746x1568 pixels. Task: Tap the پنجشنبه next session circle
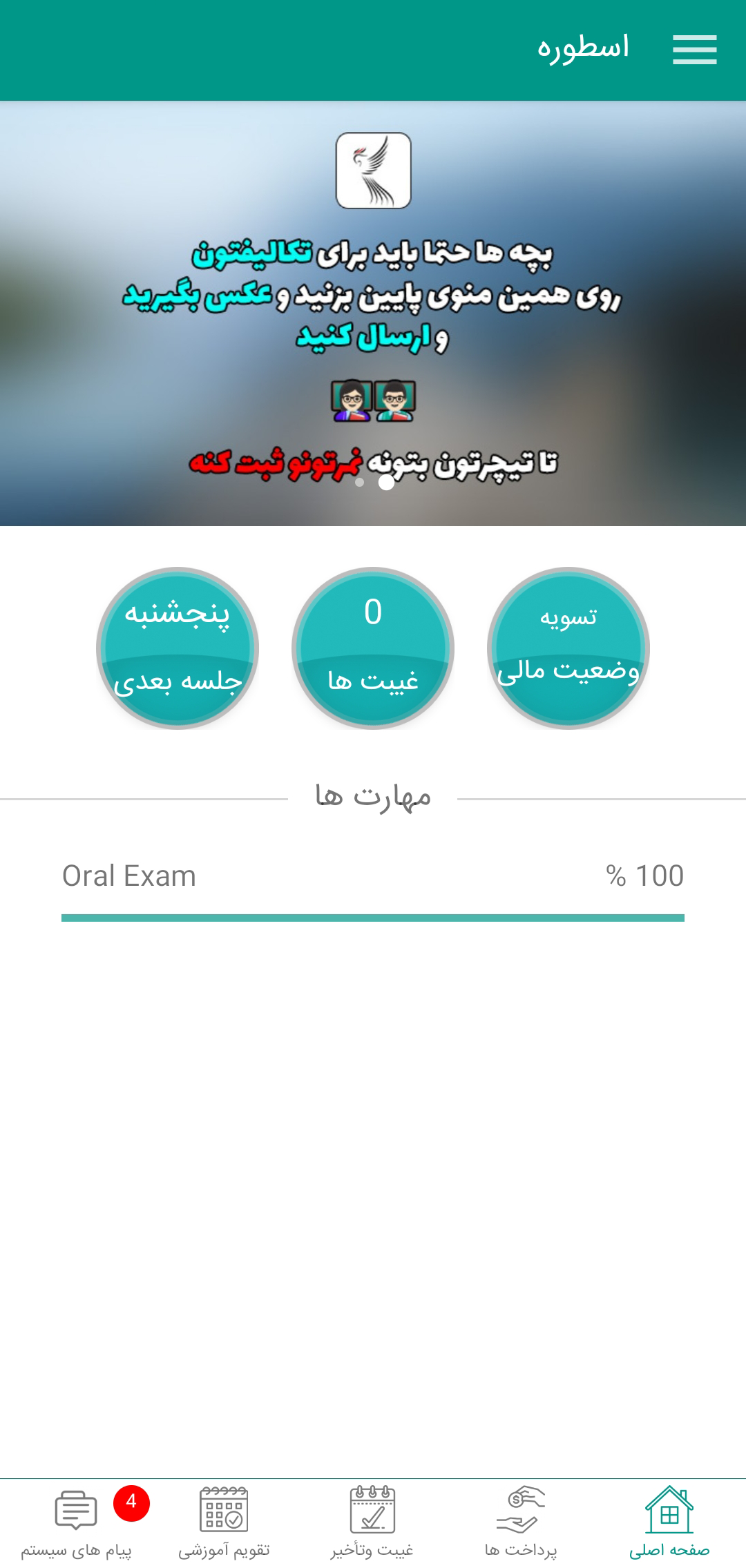178,648
